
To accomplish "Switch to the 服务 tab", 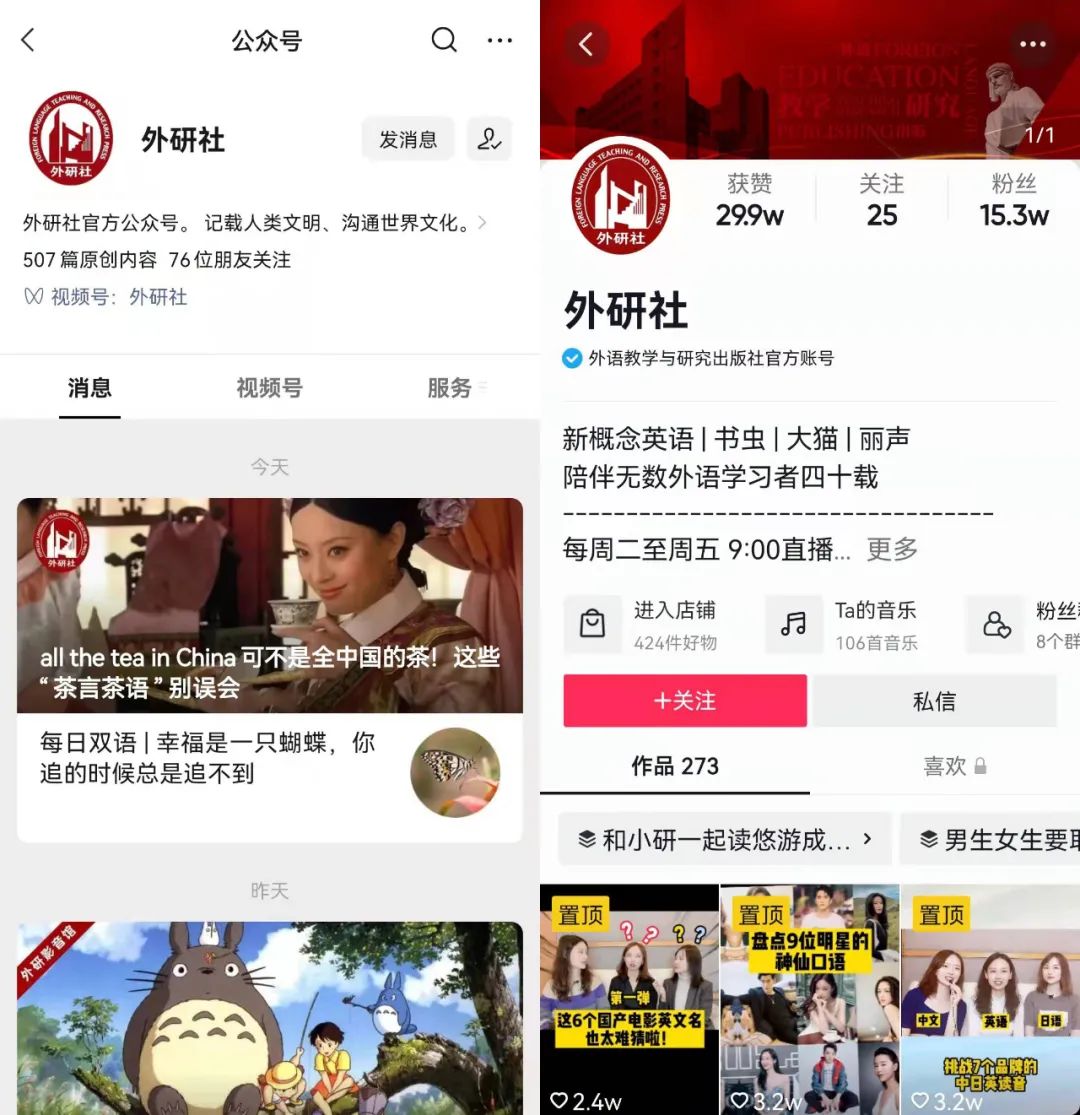I will (x=450, y=388).
